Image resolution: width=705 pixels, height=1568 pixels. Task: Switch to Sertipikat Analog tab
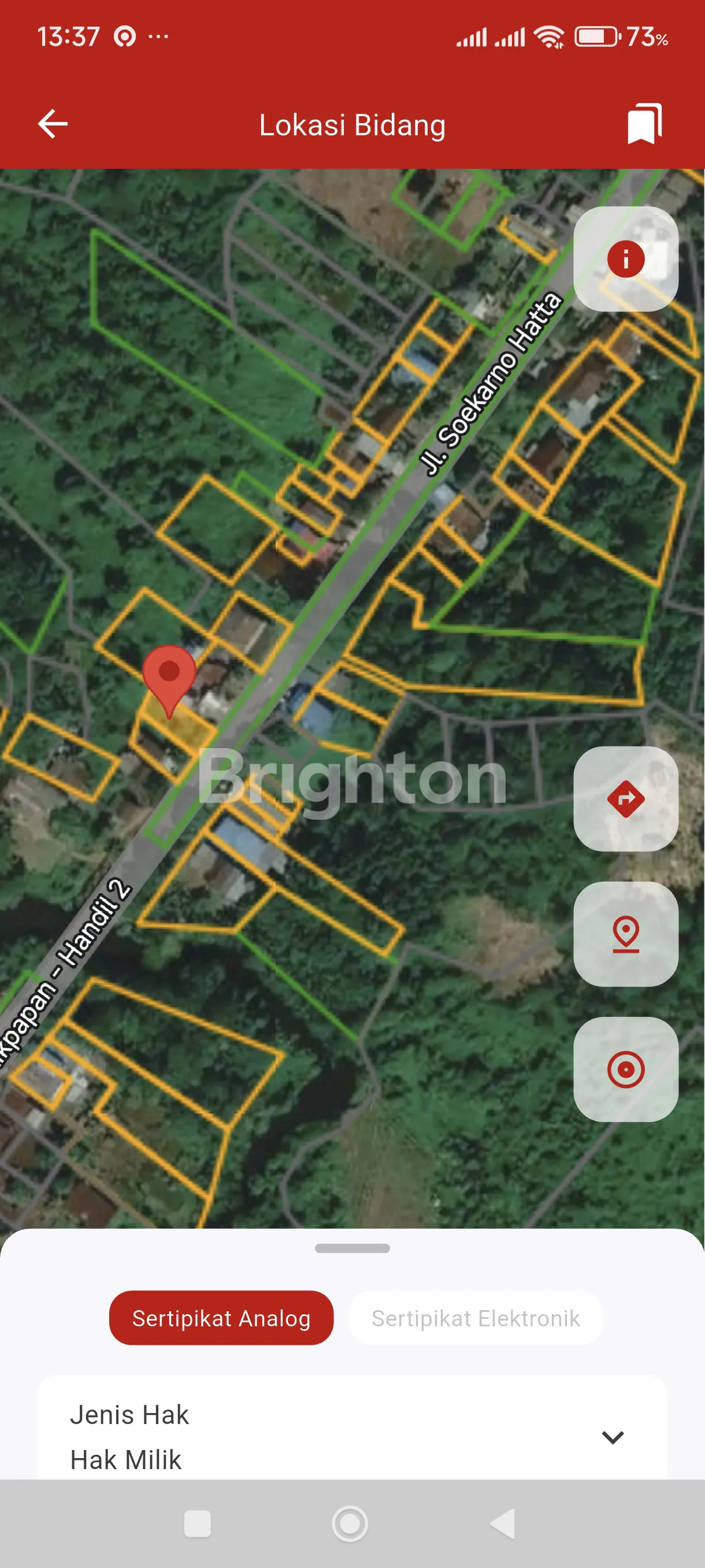(x=221, y=1318)
